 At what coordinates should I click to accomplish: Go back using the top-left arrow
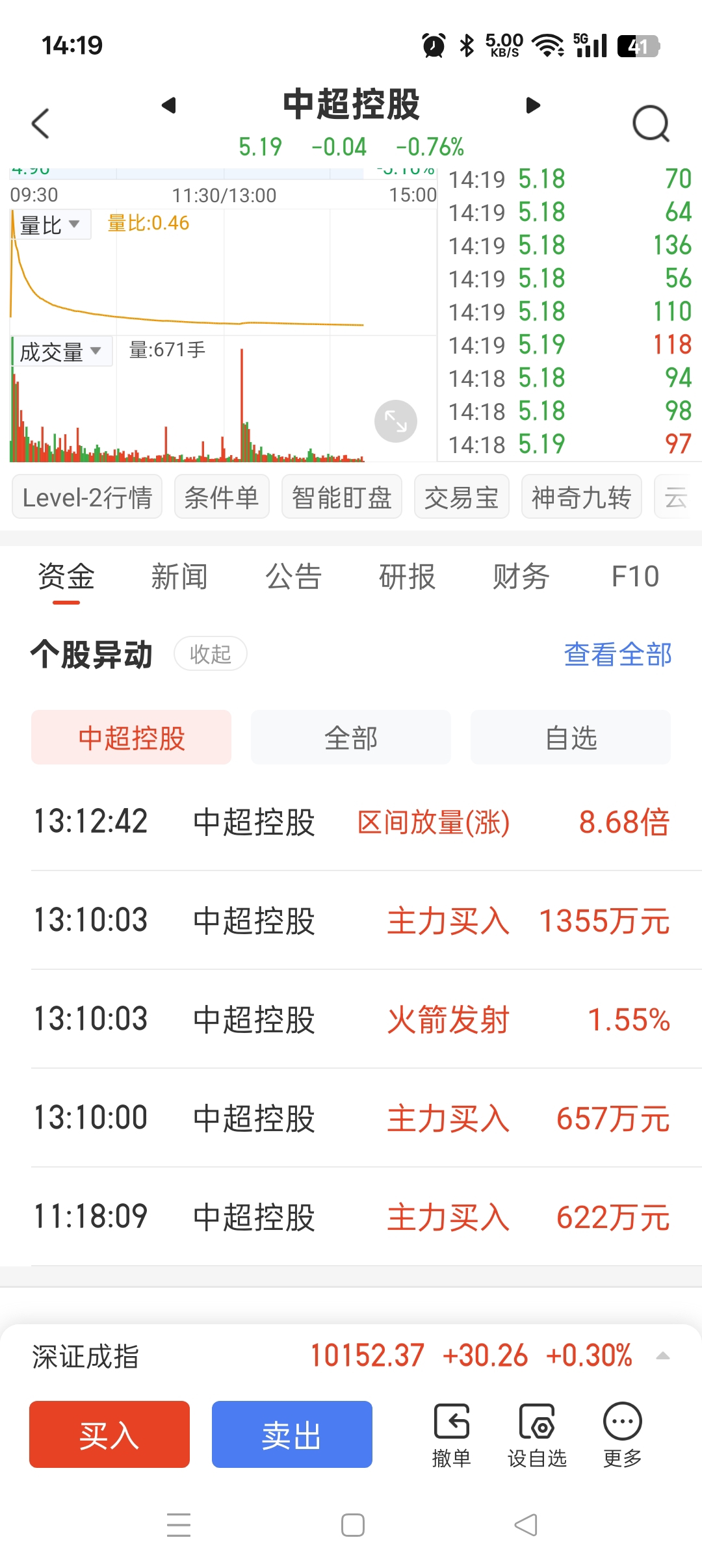(x=40, y=123)
